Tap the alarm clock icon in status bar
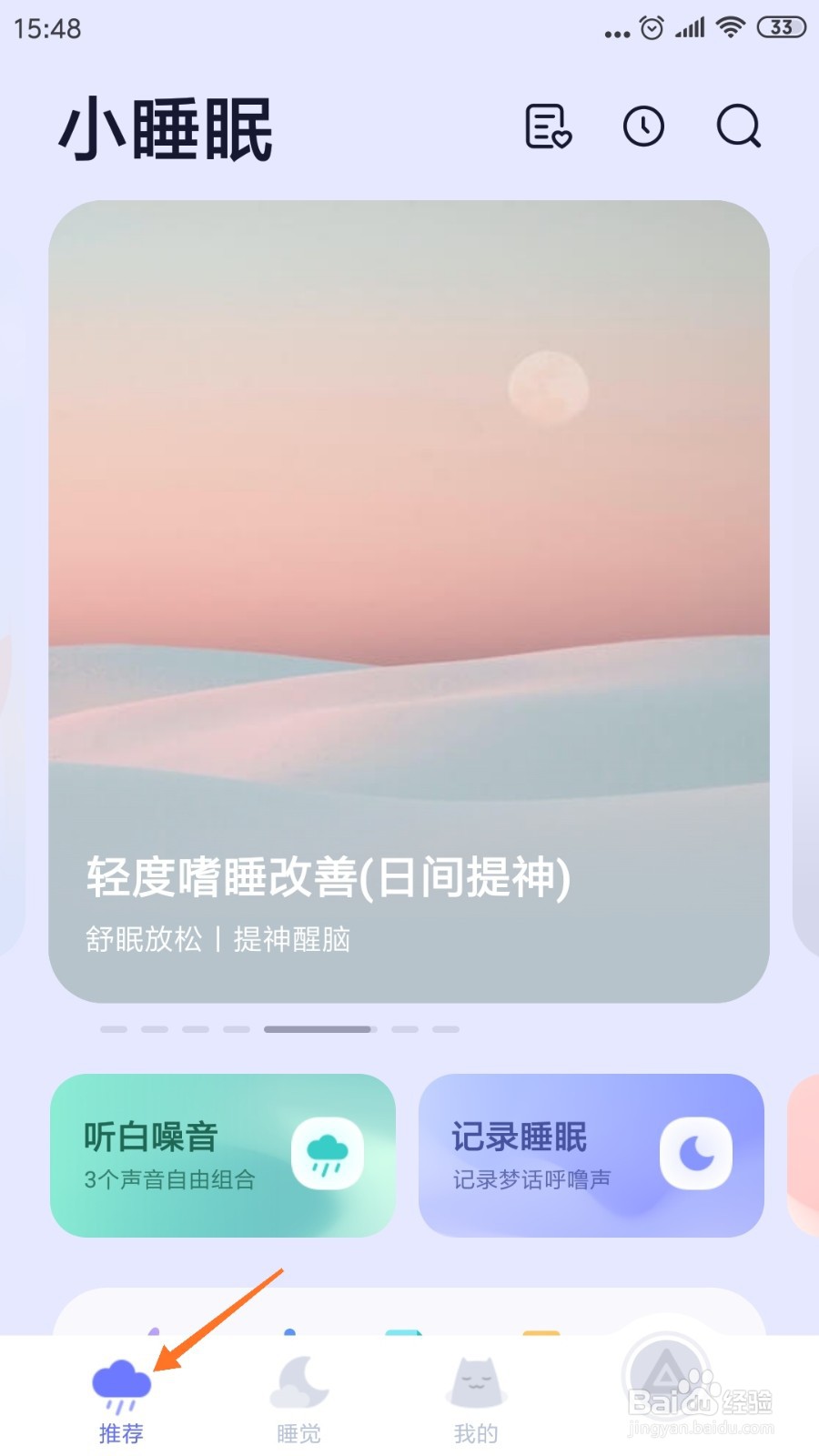Screen dimensions: 819x1456 652,27
